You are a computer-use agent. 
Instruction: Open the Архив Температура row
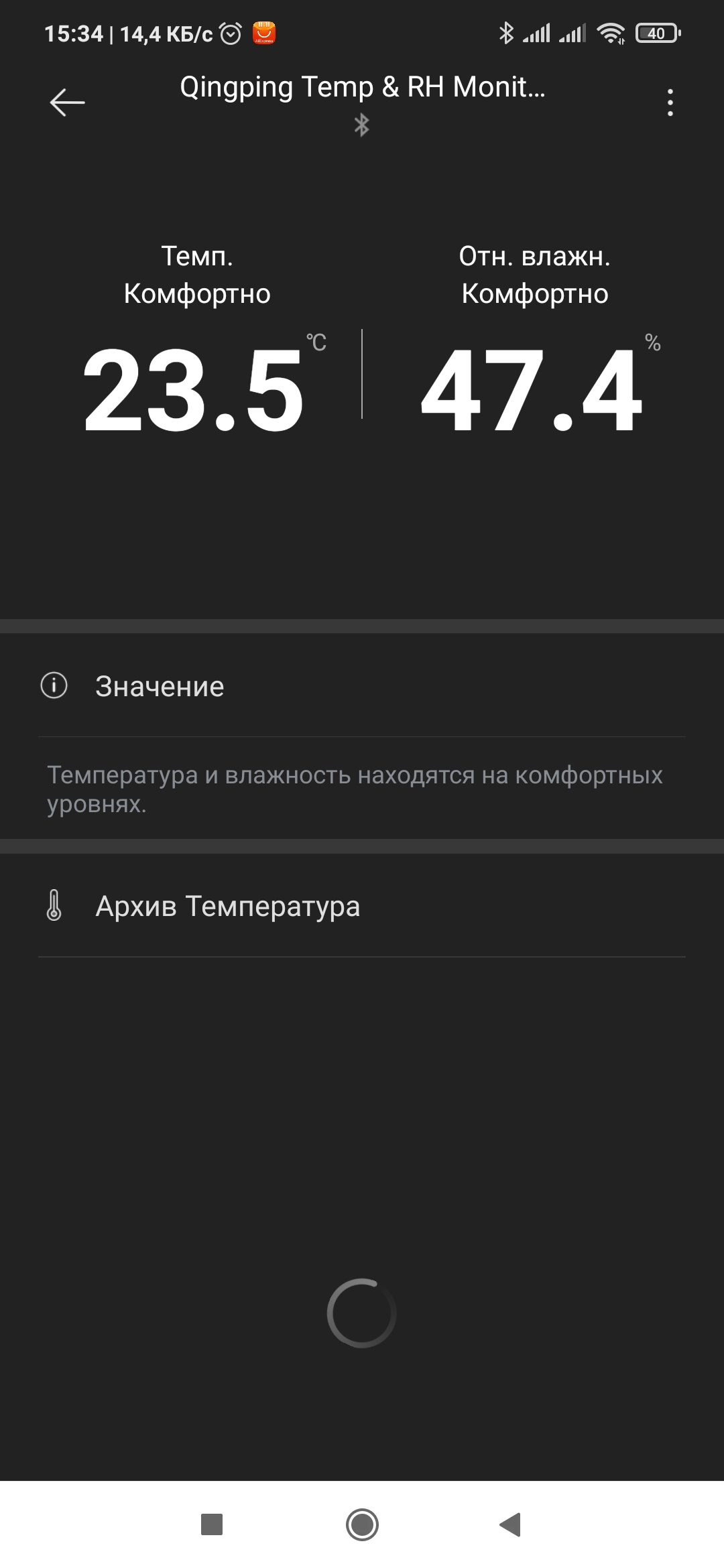(362, 906)
